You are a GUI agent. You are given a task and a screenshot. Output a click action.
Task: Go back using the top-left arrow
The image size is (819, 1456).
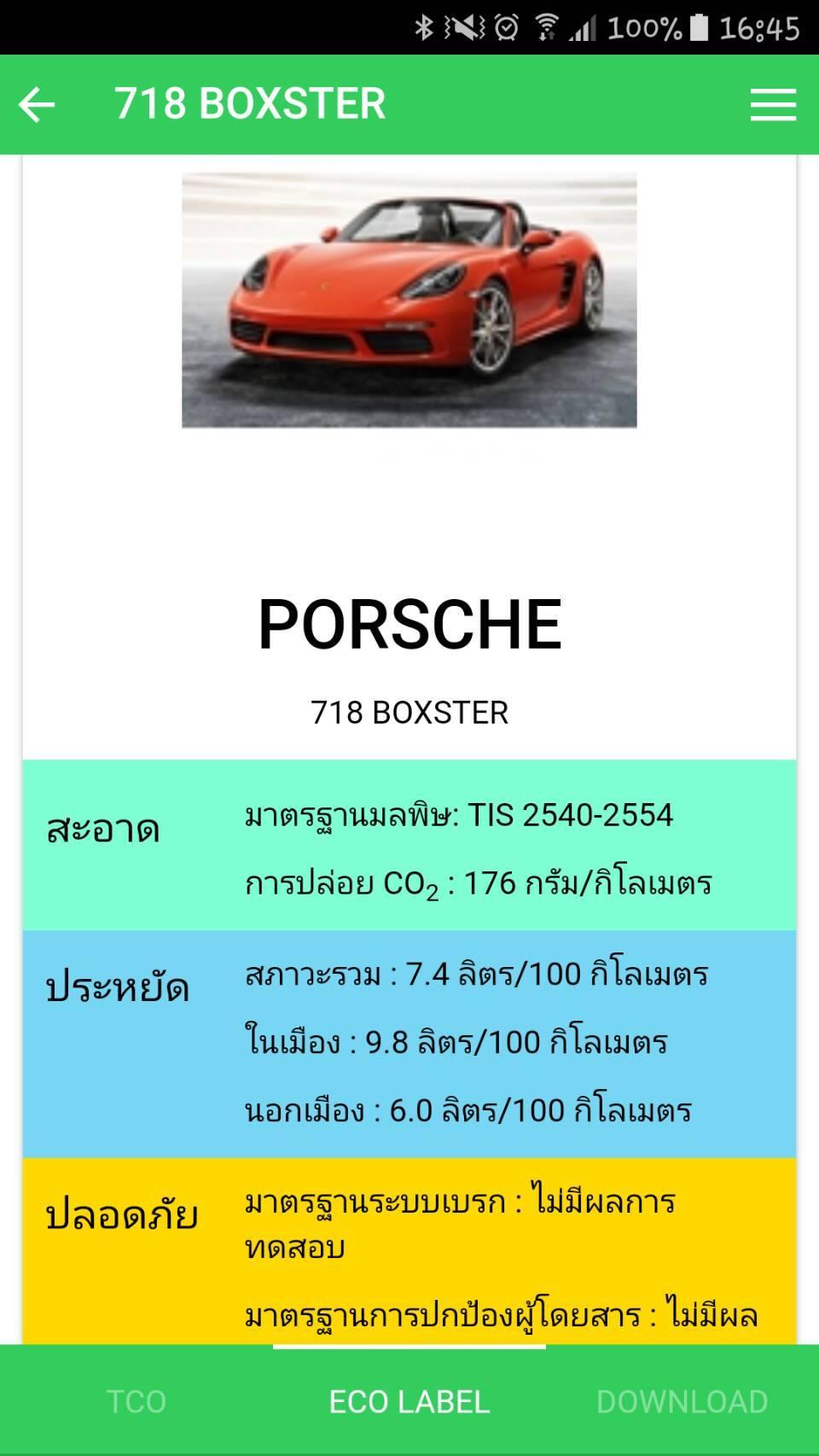click(x=37, y=105)
